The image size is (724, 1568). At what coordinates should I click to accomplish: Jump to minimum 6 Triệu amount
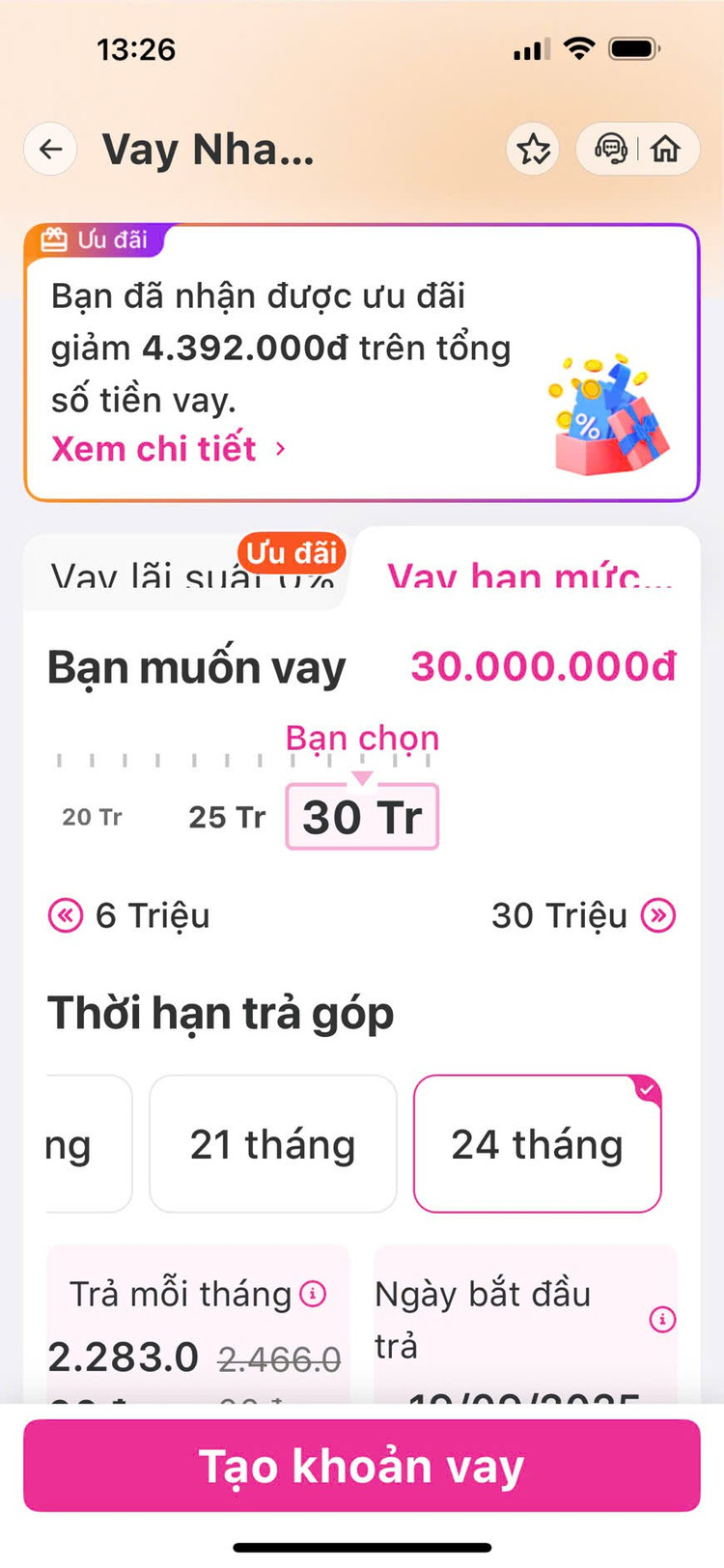coord(66,915)
